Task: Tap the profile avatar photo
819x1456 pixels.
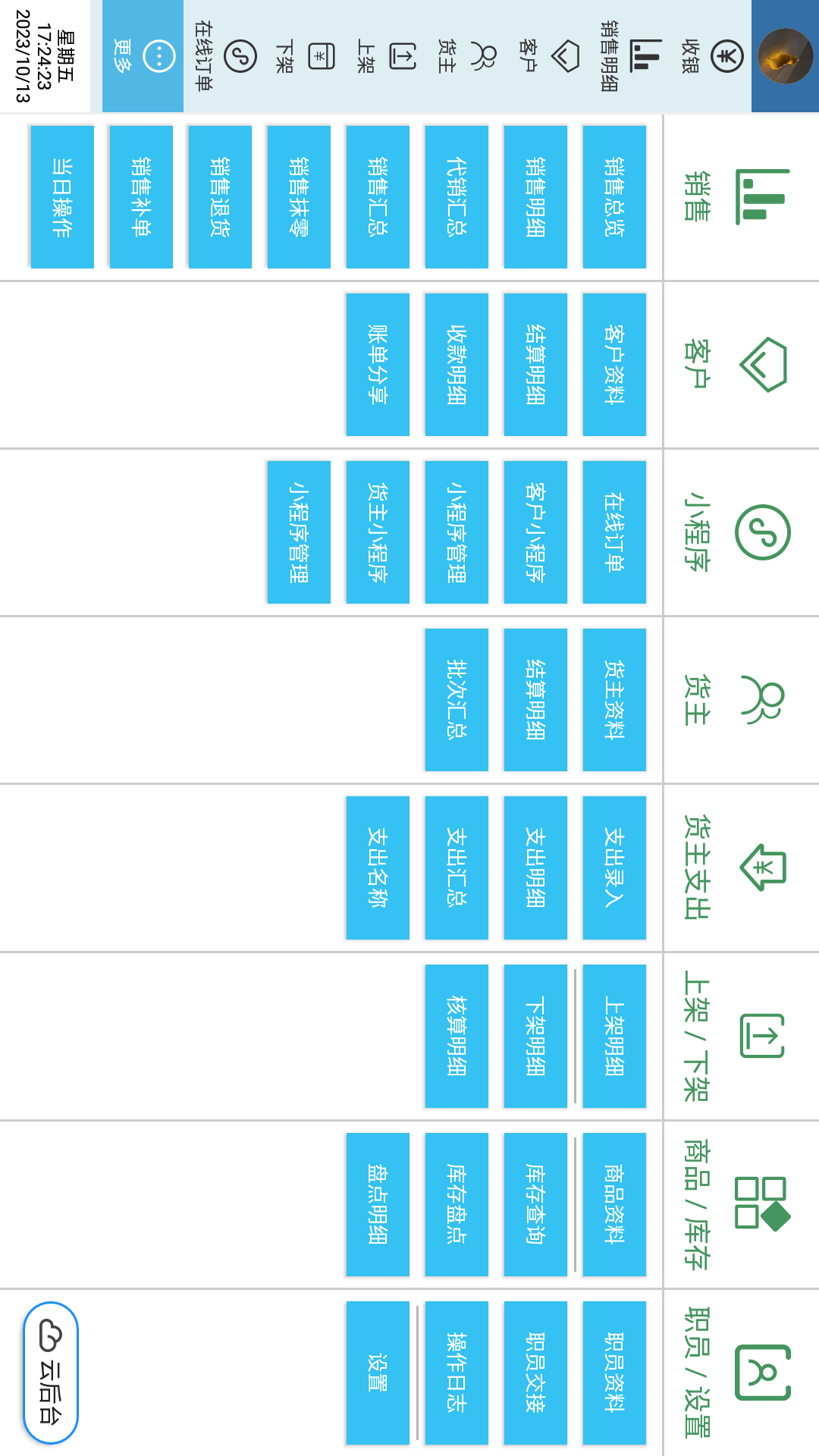Action: [785, 56]
